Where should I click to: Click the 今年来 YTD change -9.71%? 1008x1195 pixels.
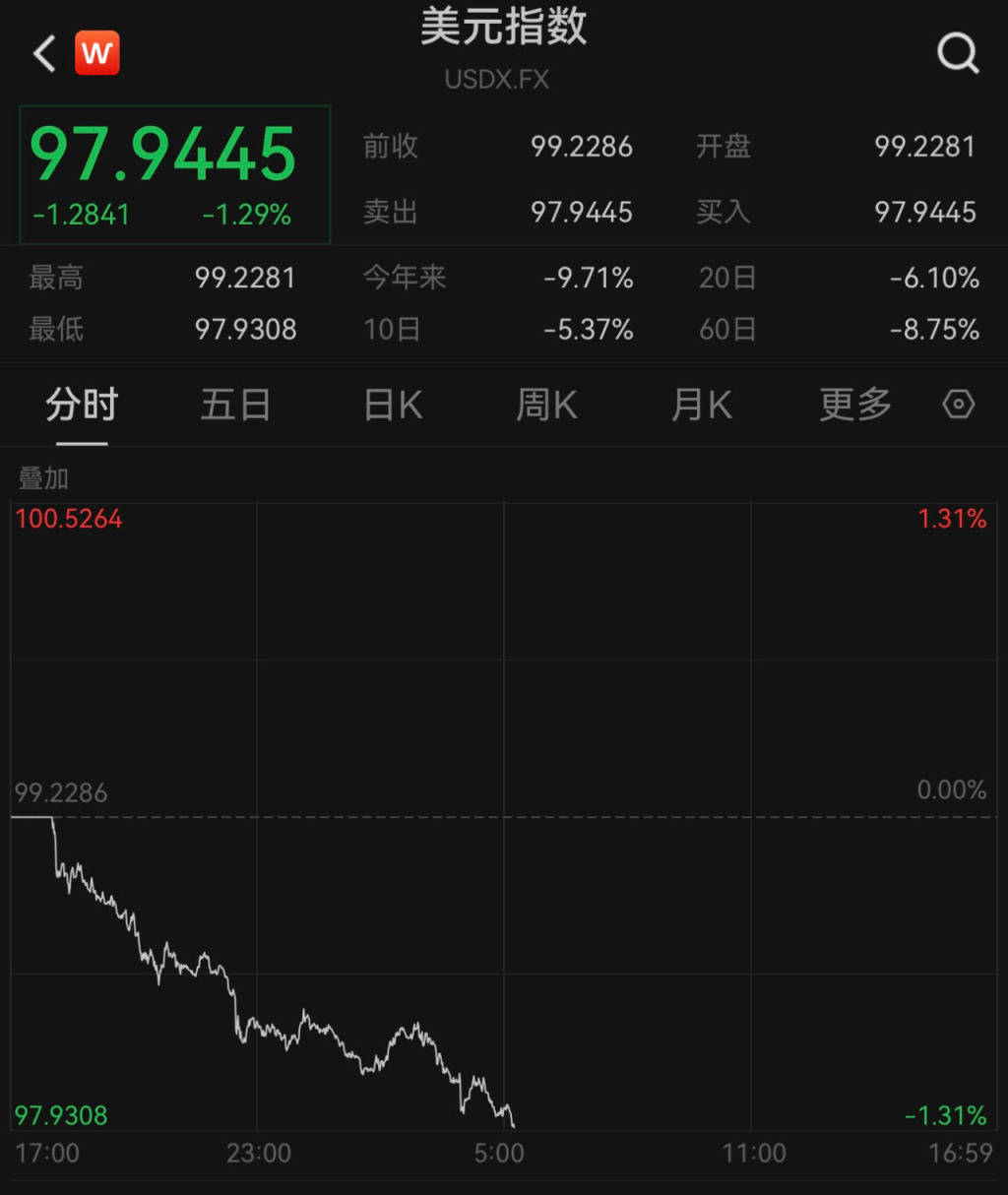pyautogui.click(x=588, y=279)
